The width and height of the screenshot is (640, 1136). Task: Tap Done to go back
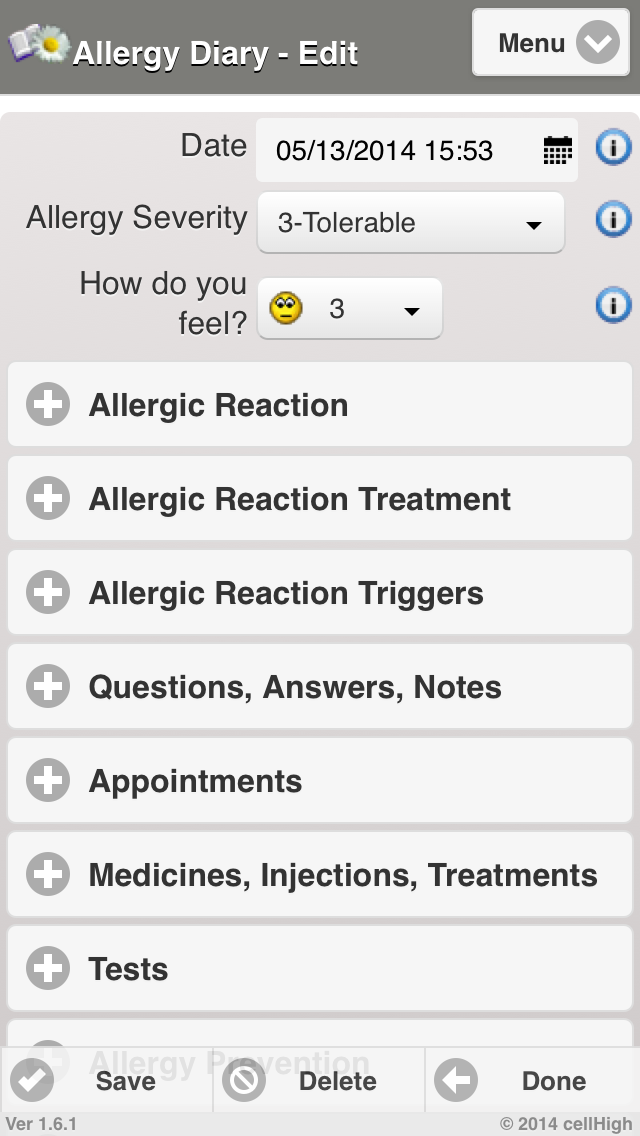click(532, 1081)
